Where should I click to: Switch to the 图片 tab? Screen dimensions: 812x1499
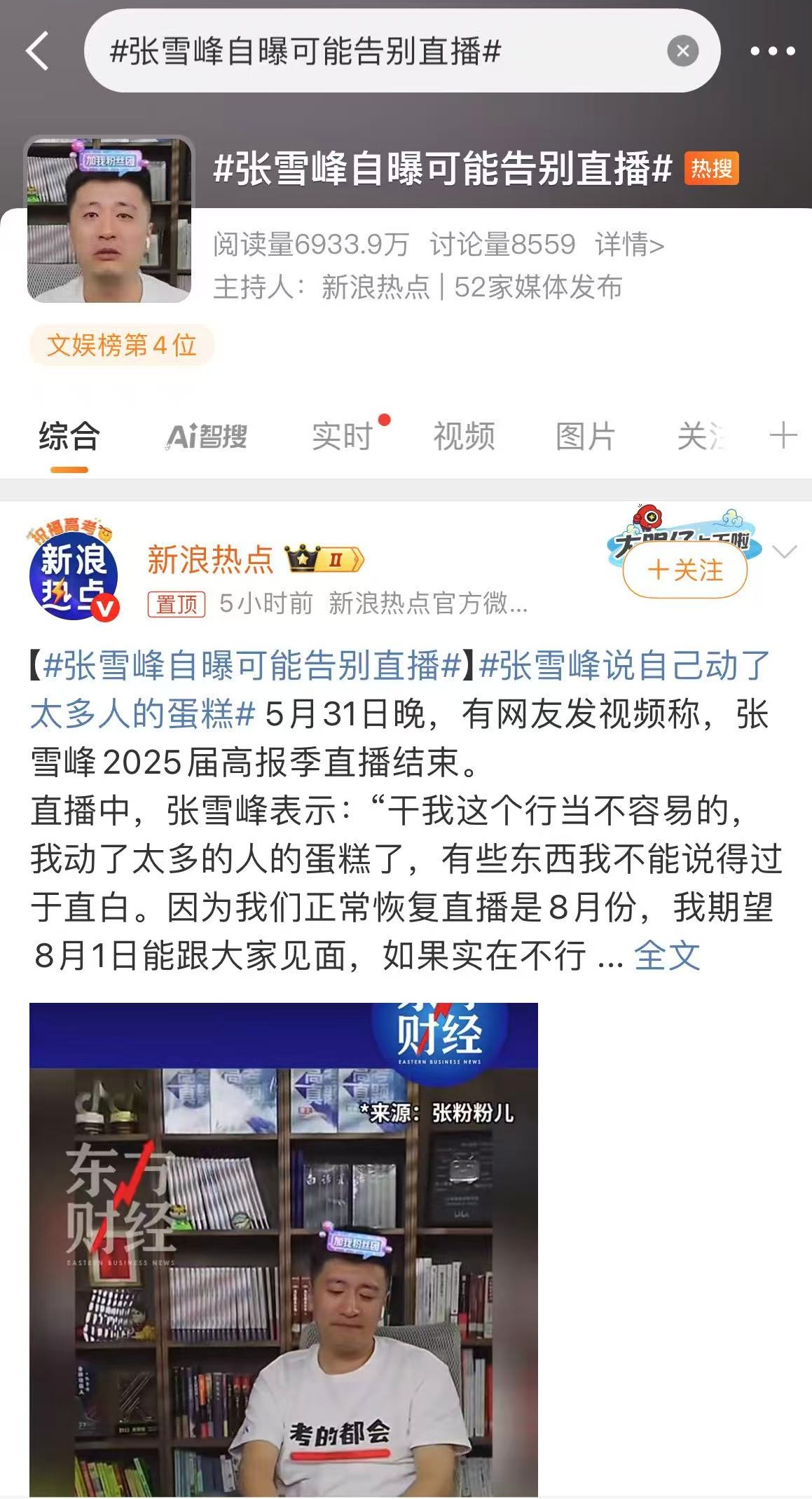585,437
